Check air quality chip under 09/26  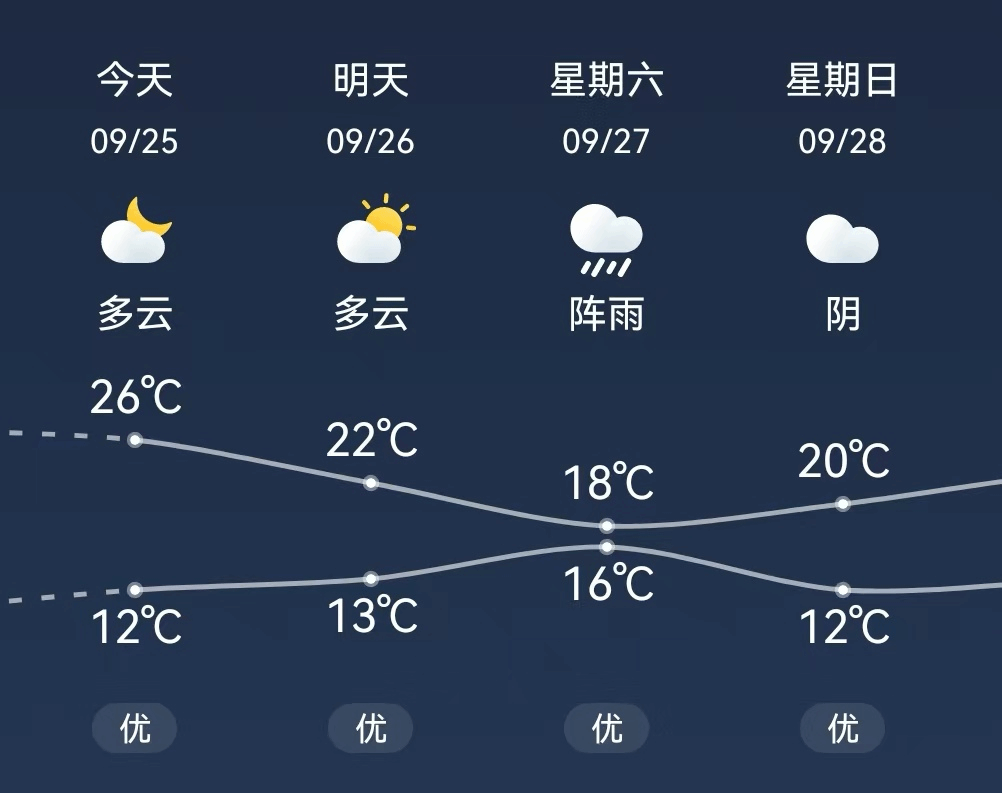point(370,728)
